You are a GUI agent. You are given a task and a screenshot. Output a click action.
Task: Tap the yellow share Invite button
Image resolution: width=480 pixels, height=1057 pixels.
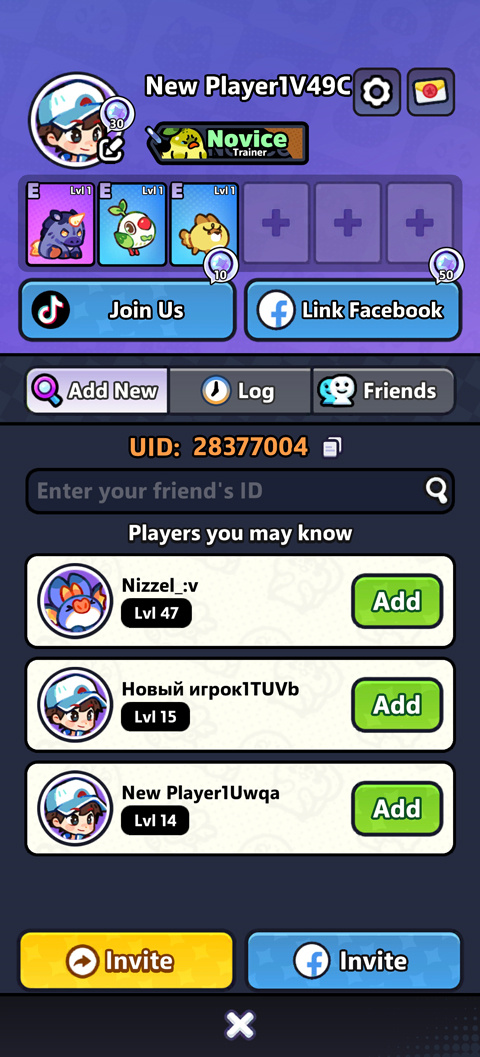127,961
